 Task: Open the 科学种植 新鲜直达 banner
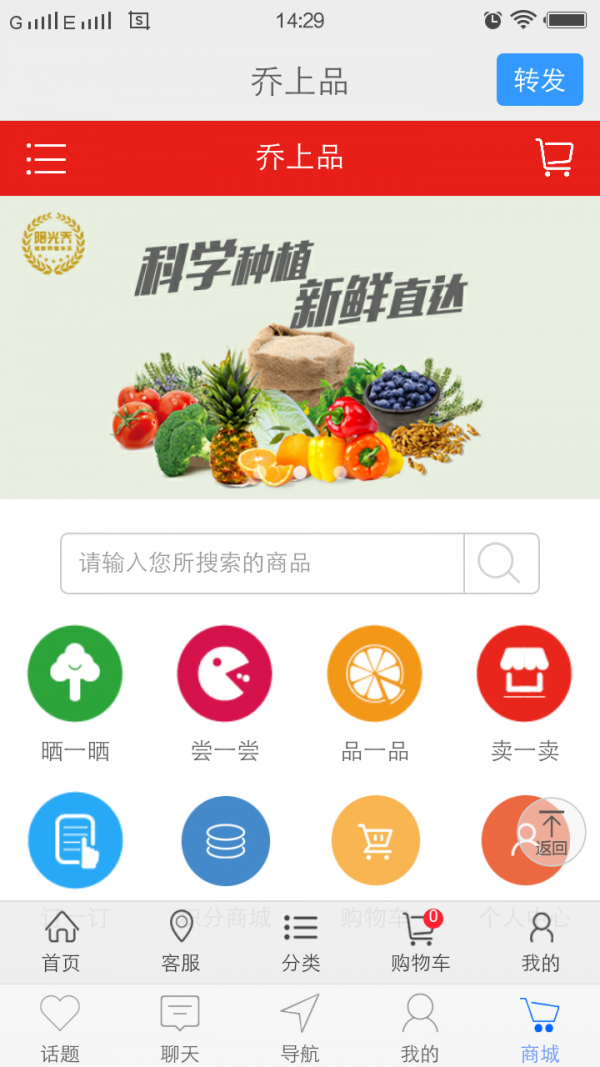tap(300, 347)
